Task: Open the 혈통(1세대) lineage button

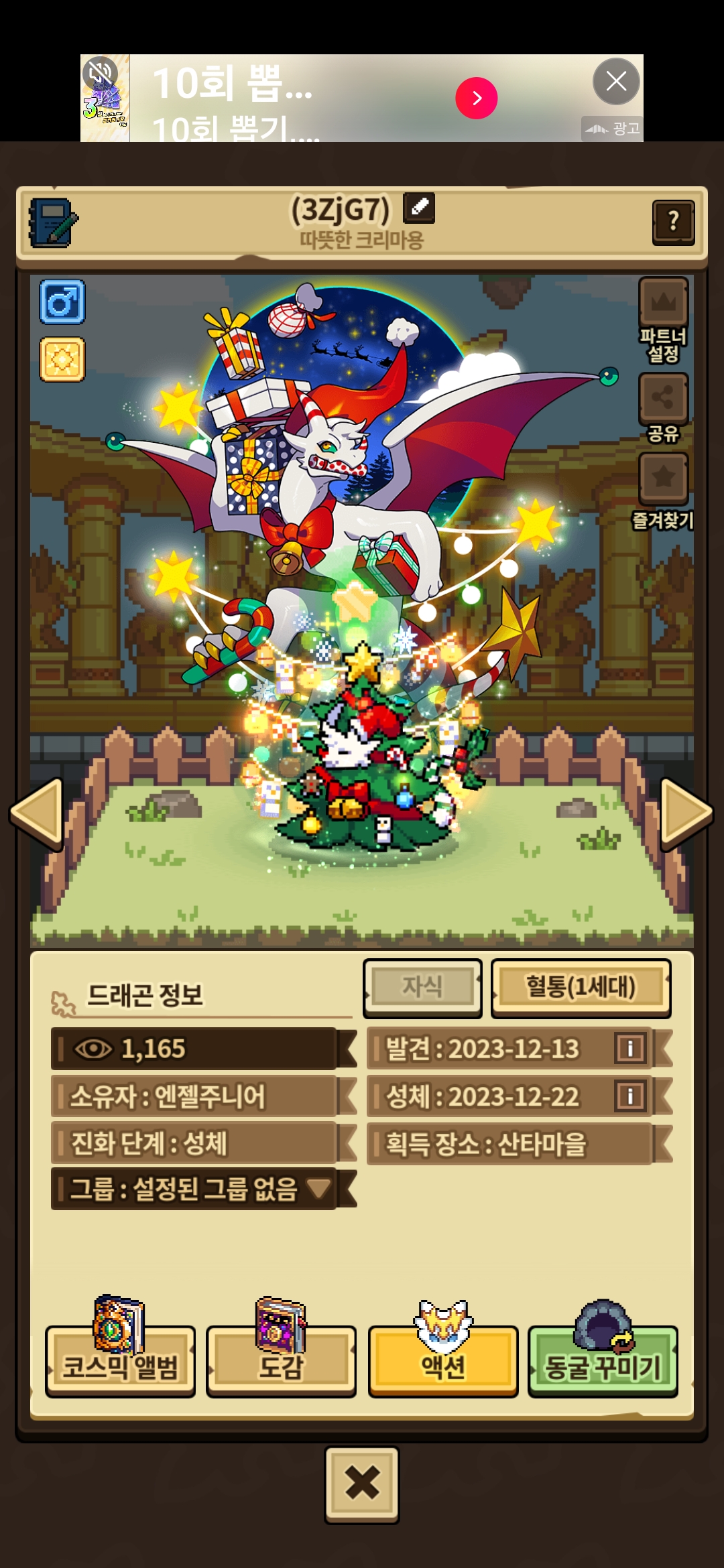Action: [581, 987]
